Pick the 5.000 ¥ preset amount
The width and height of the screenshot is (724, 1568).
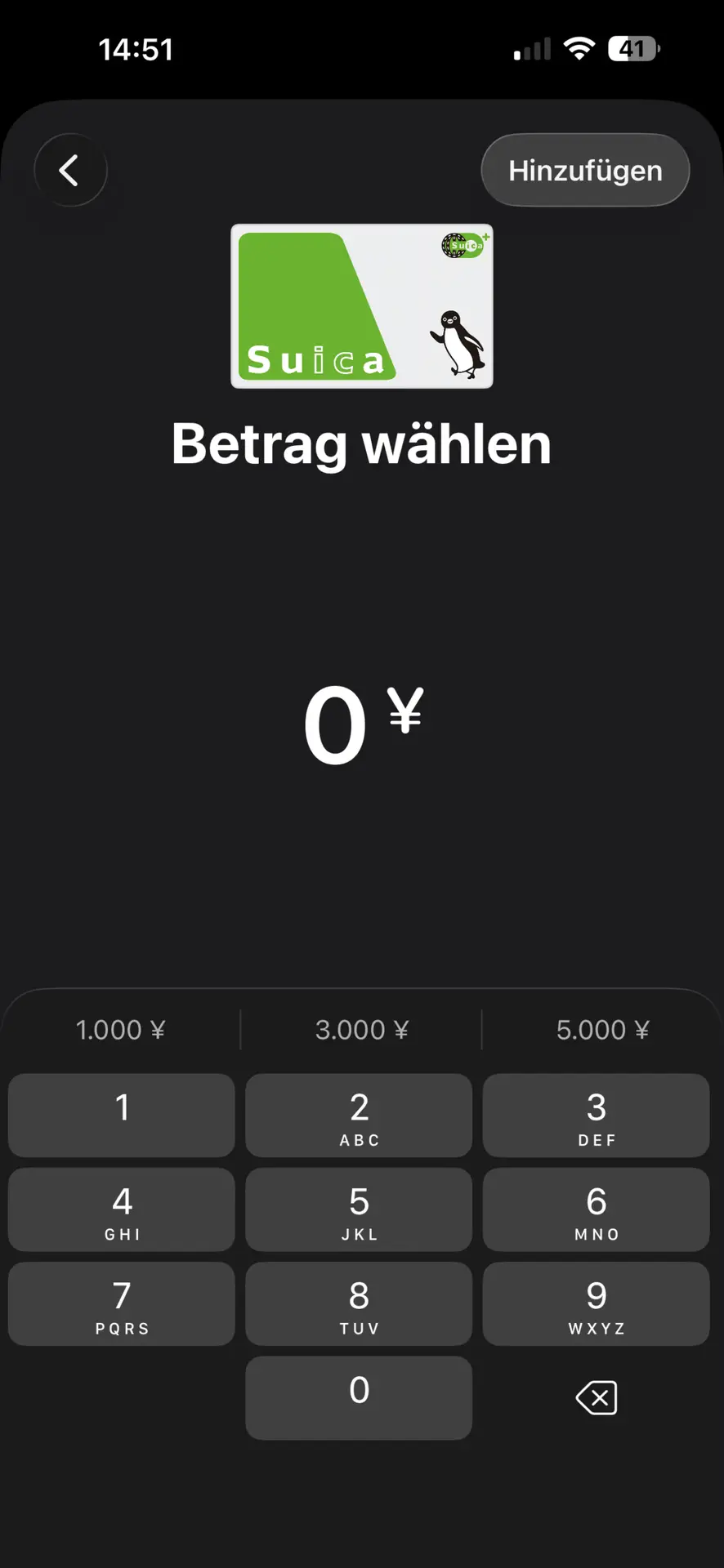(x=602, y=1030)
